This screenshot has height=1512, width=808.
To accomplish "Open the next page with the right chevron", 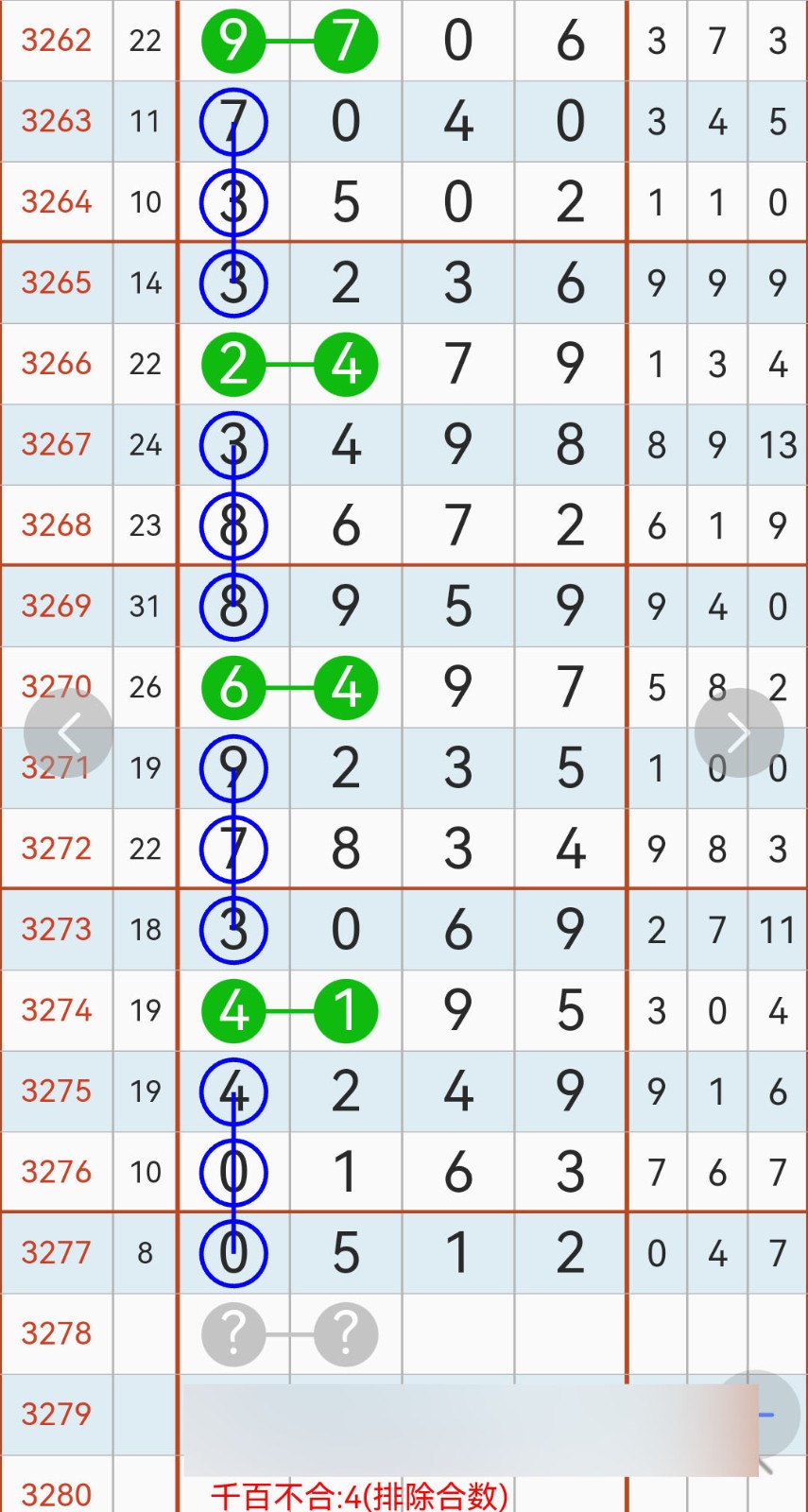I will [x=738, y=730].
